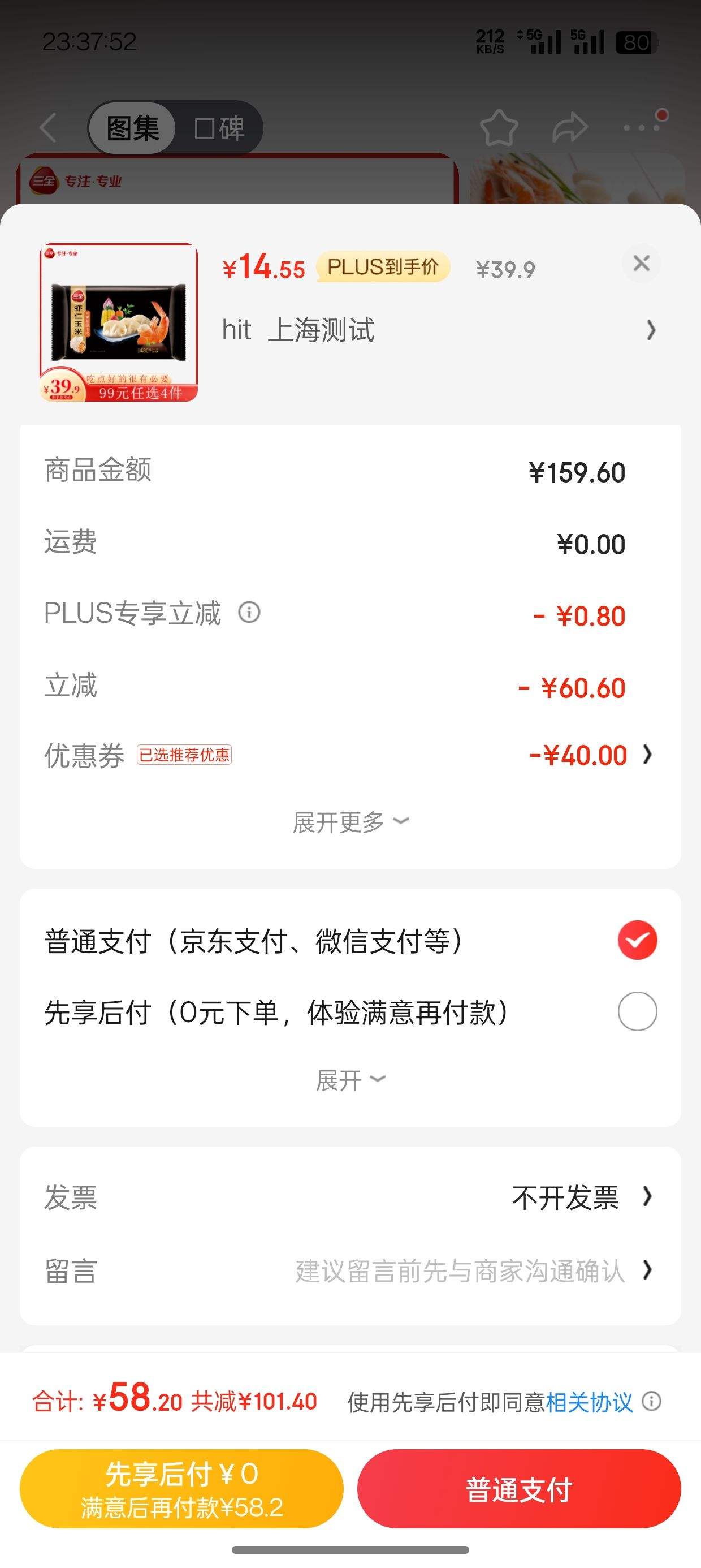Switch to the 图集 tab
This screenshot has width=701, height=1568.
point(135,128)
